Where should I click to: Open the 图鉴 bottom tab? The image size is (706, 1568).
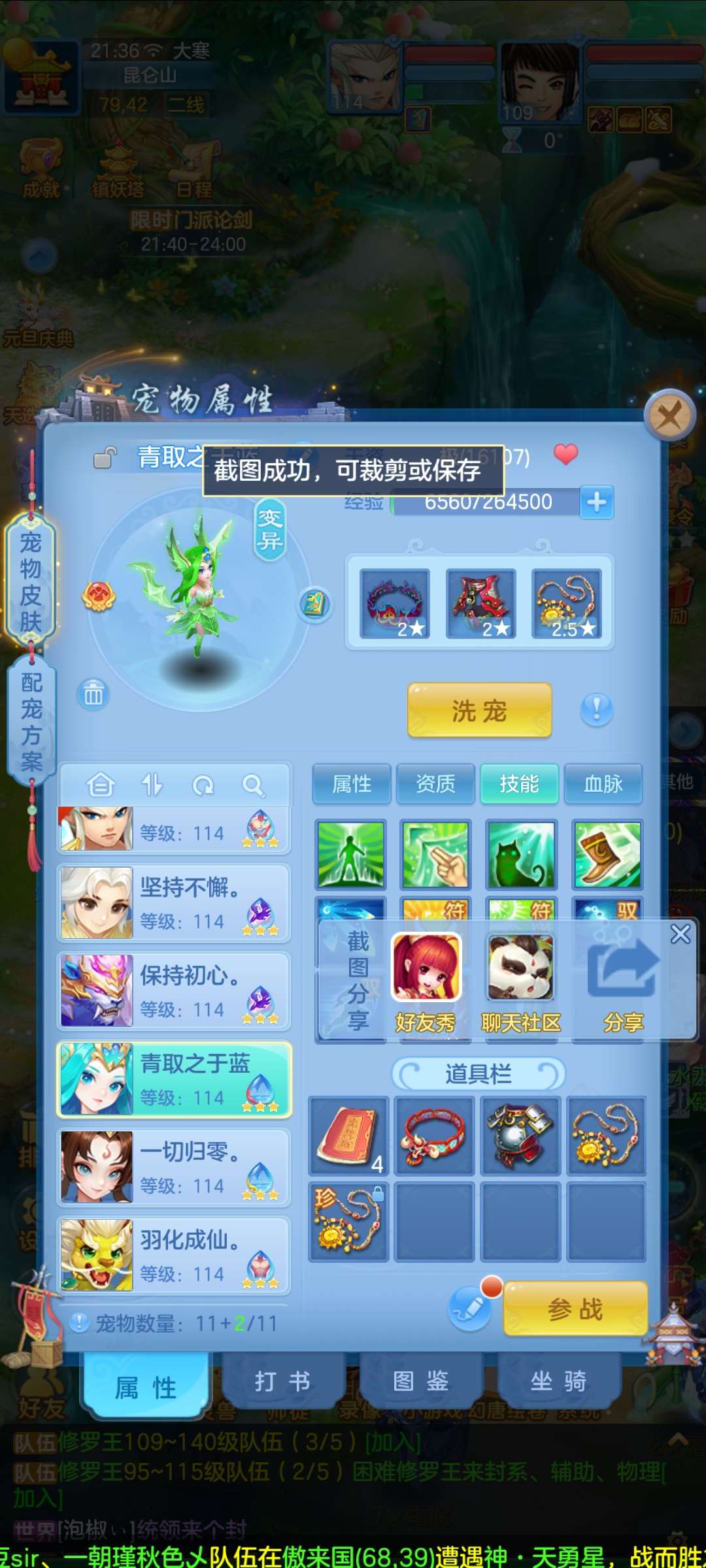(420, 1382)
